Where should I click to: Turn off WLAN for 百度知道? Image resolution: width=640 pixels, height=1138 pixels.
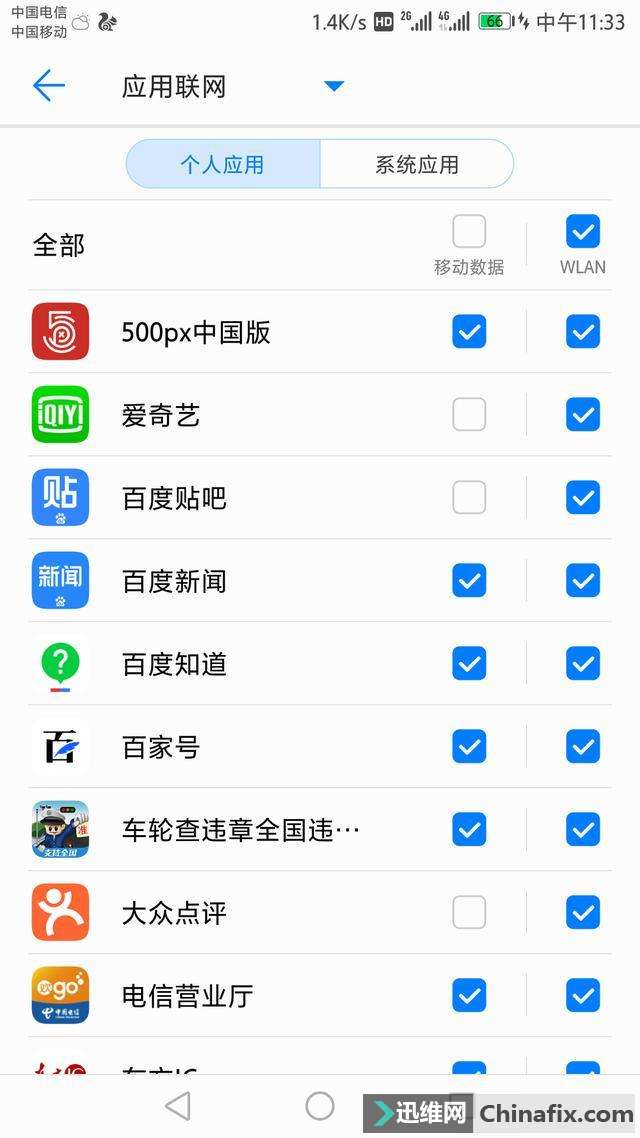(x=583, y=664)
